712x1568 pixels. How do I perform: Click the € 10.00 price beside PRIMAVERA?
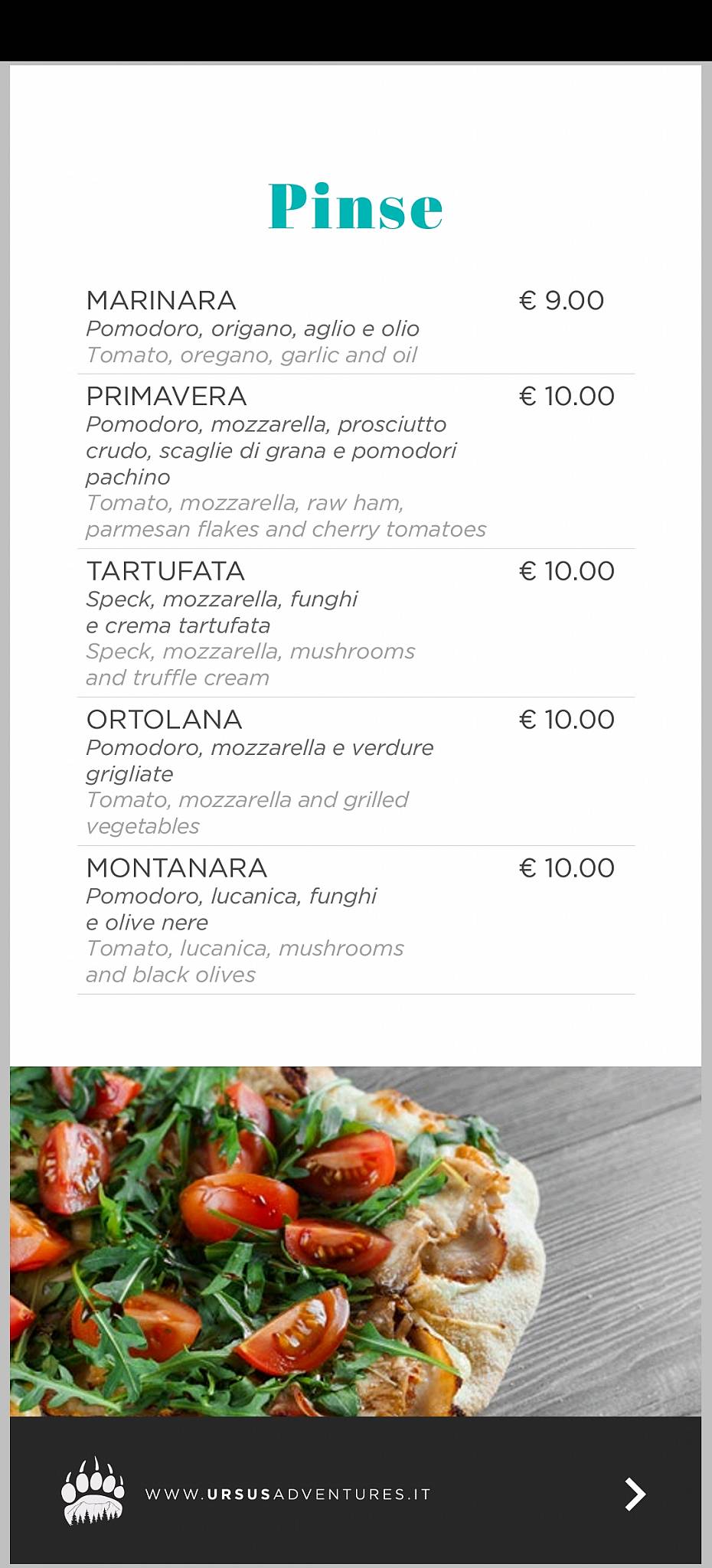[565, 397]
